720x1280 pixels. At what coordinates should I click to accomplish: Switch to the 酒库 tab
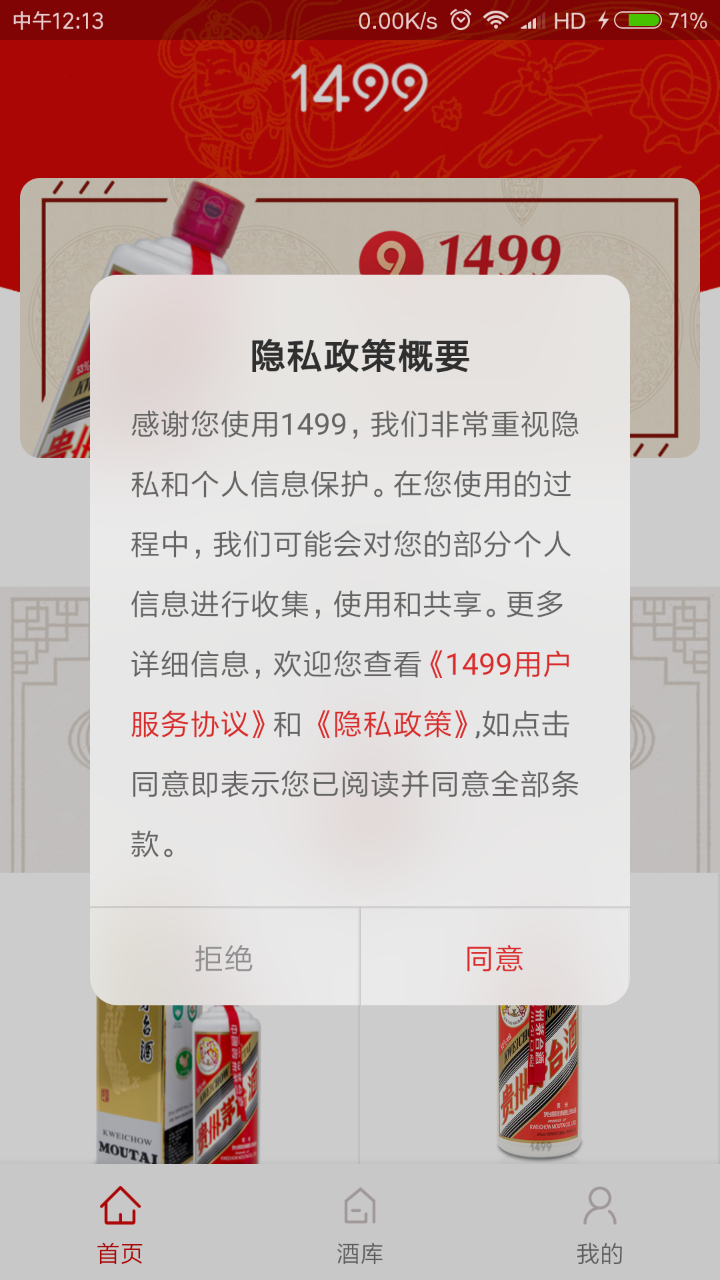pos(359,1225)
